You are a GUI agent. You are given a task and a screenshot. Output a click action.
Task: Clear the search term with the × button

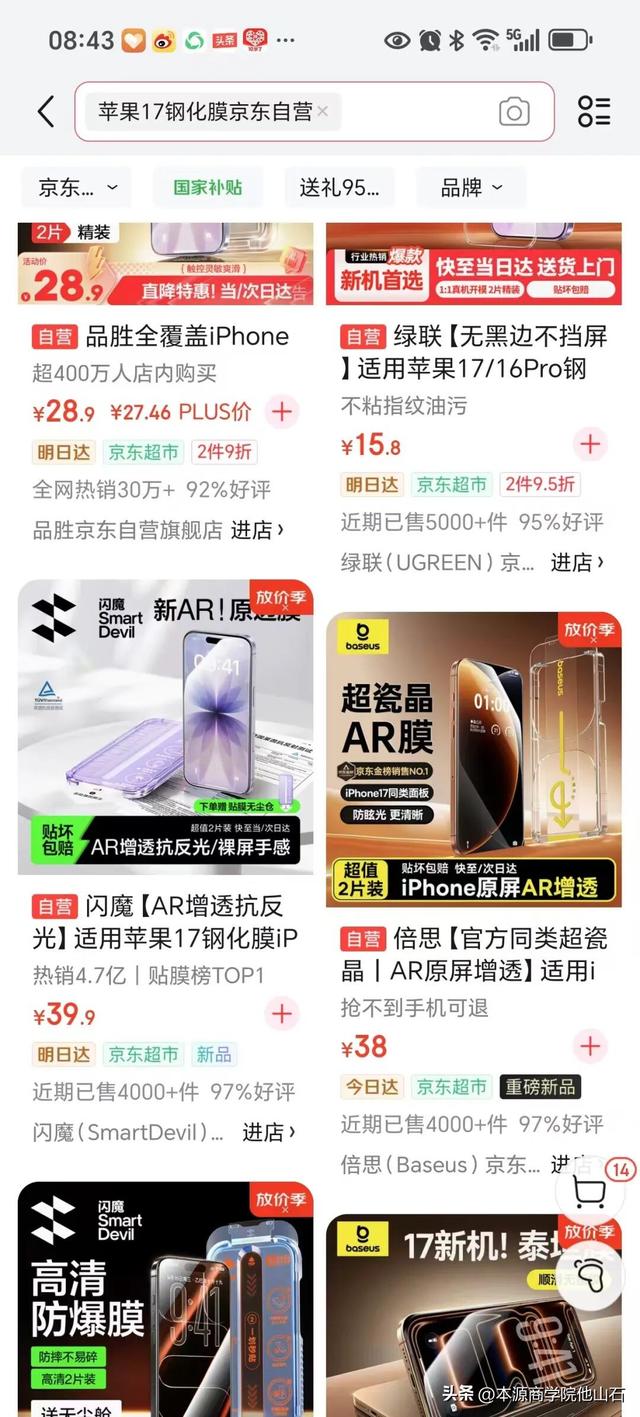coord(323,112)
